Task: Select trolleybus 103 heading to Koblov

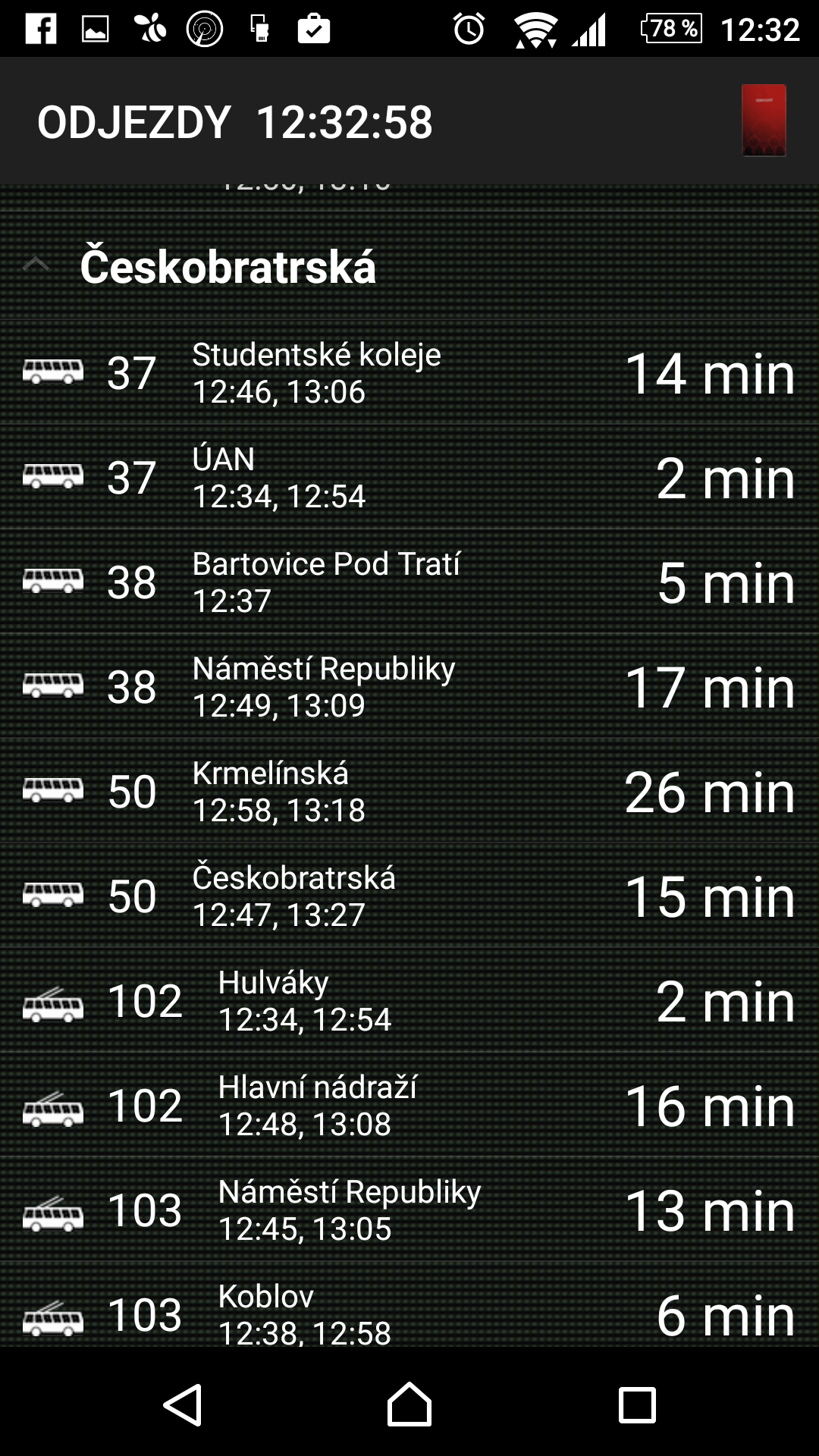Action: pos(409,1305)
